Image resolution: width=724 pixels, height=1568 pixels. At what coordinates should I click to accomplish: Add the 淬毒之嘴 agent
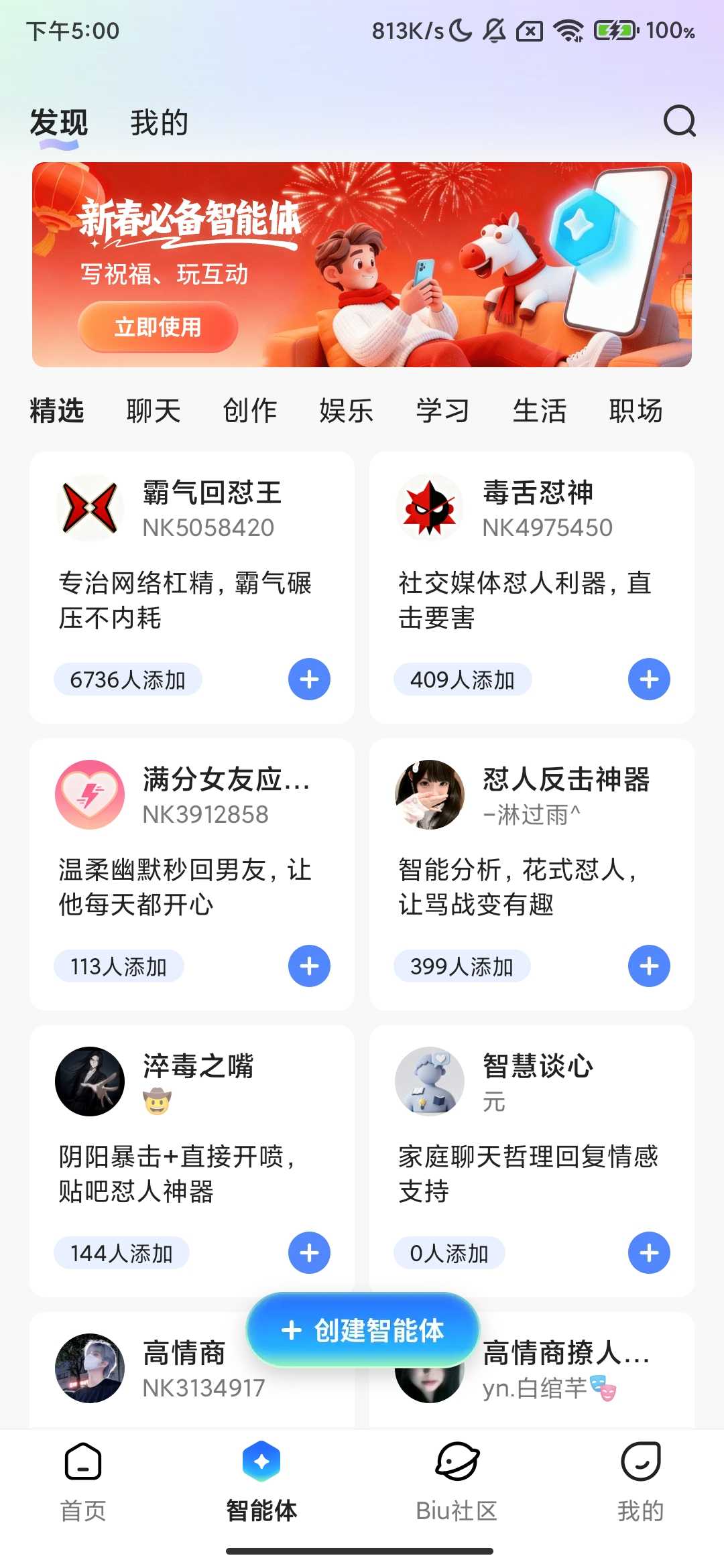coord(309,1253)
